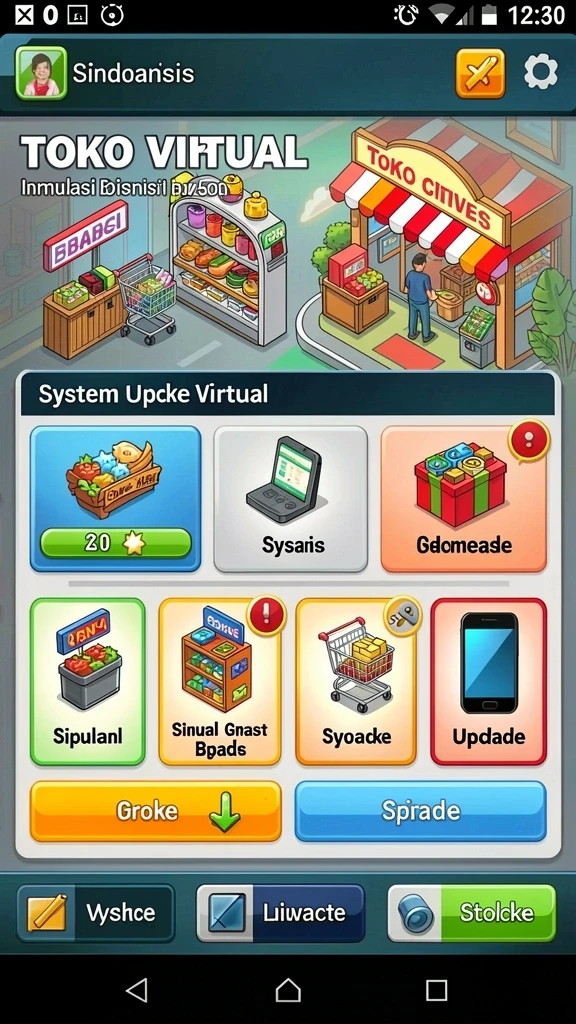
Task: Tap the blue Sprade button
Action: (421, 811)
